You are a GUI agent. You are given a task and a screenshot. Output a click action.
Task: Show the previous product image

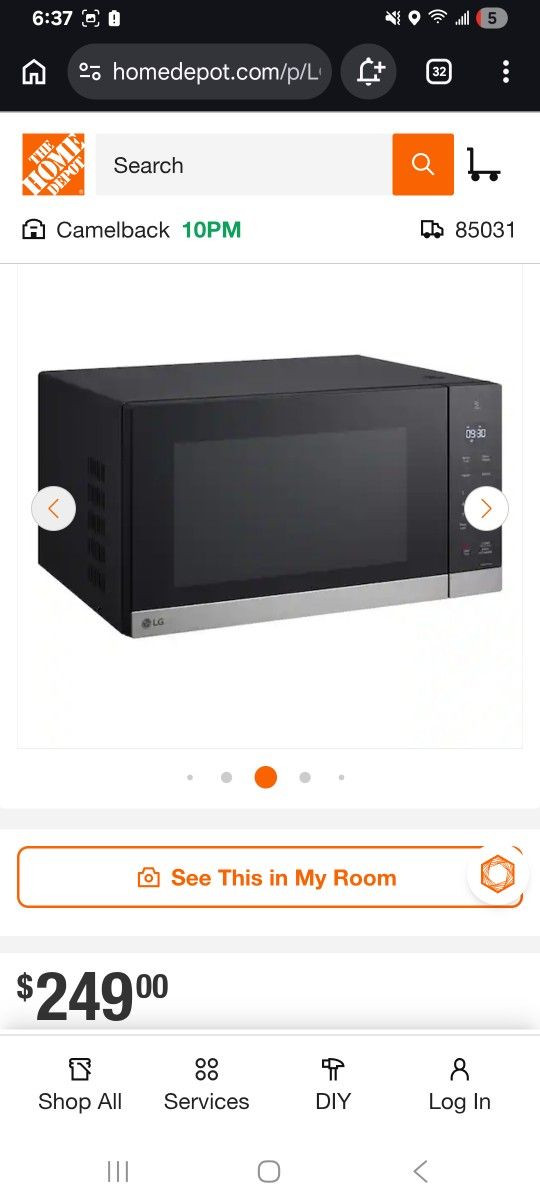point(54,508)
